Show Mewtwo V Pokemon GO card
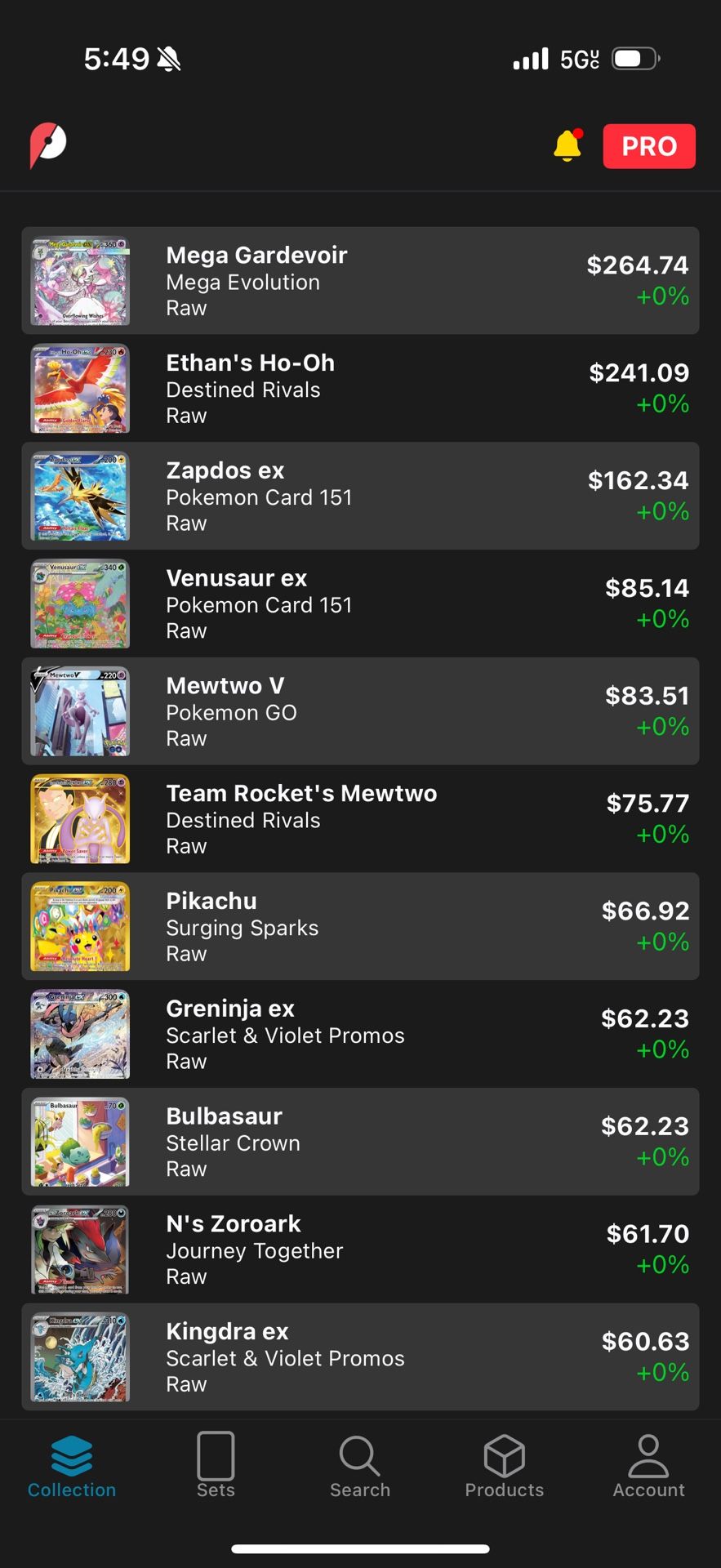721x1568 pixels. click(360, 712)
